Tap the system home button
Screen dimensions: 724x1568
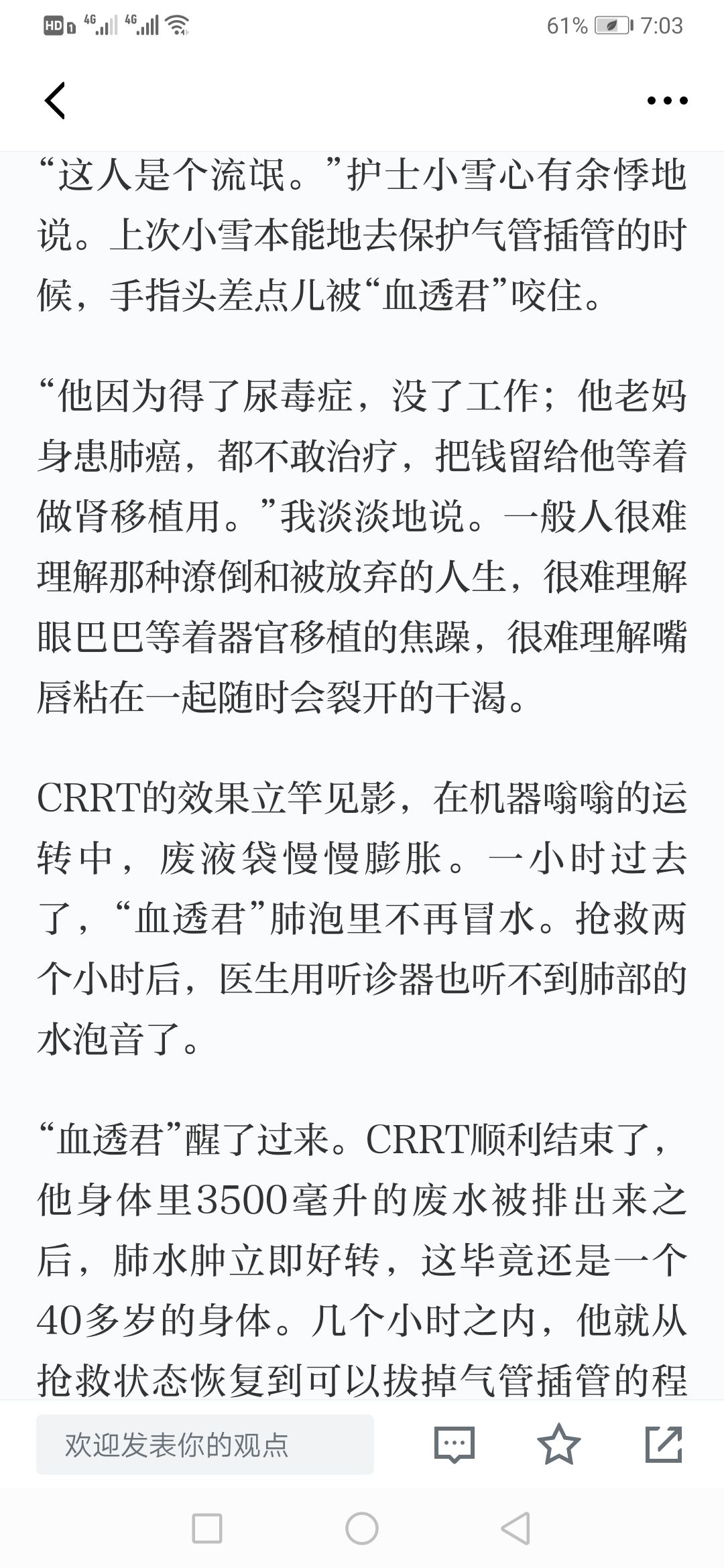[362, 1529]
